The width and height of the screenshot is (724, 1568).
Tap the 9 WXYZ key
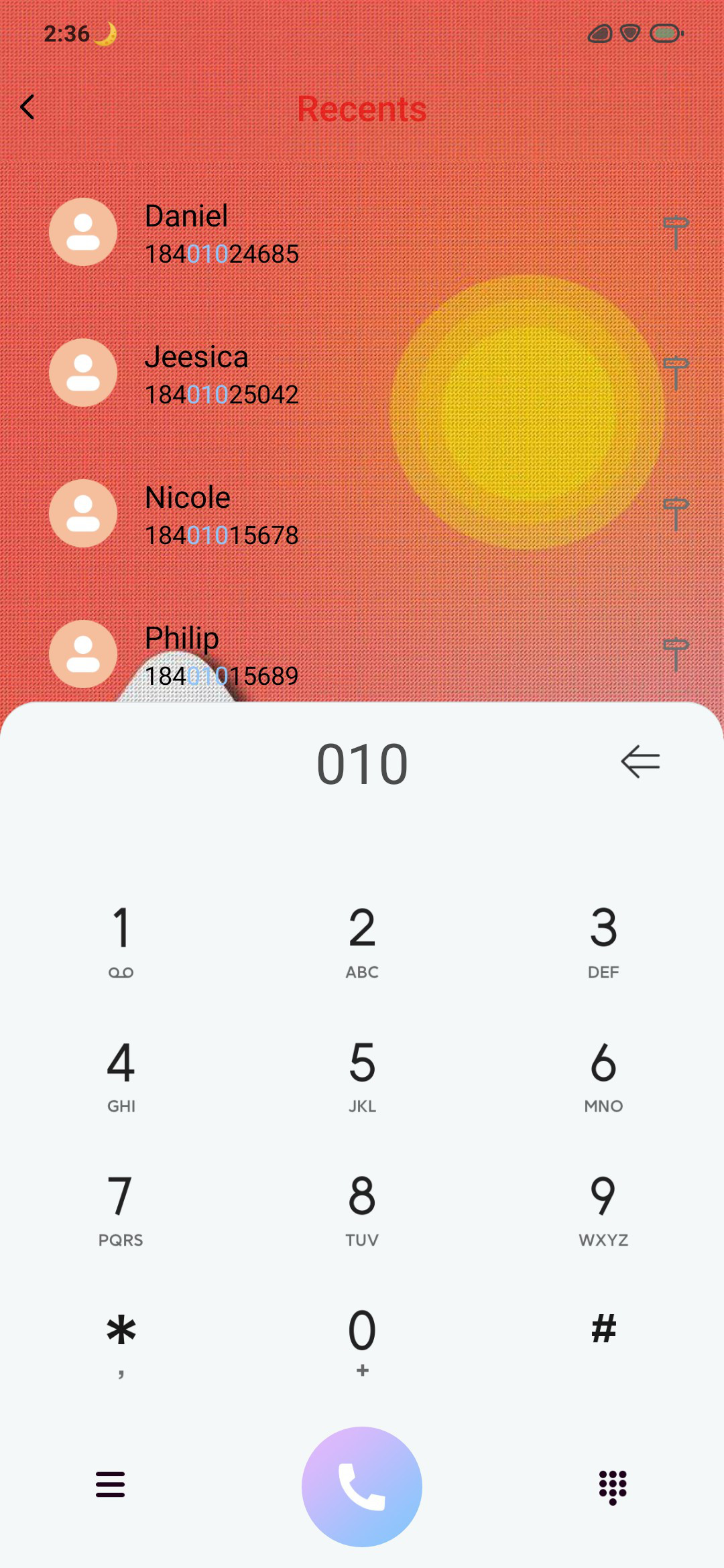click(603, 1209)
